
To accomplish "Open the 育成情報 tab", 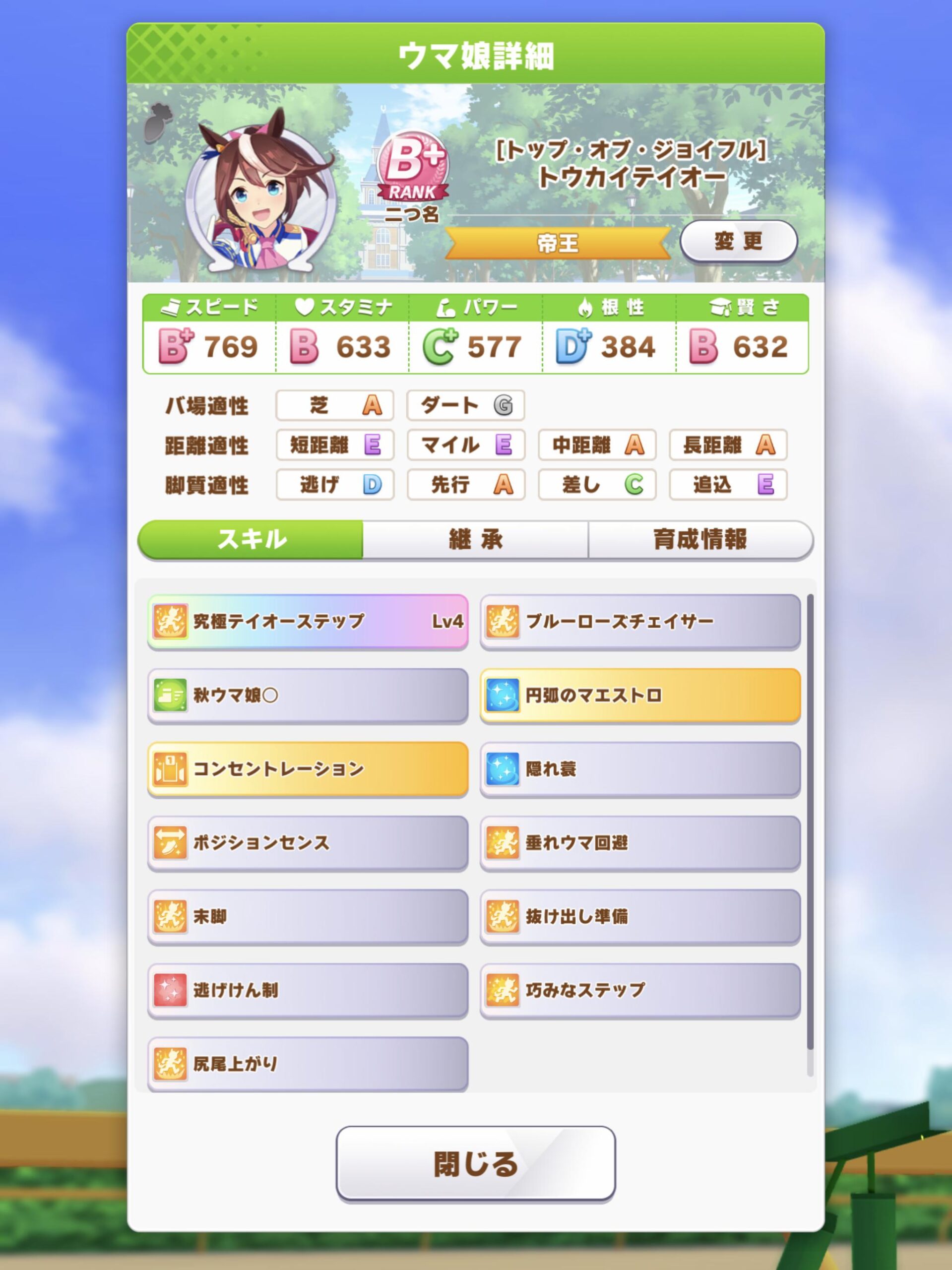I will tap(700, 539).
